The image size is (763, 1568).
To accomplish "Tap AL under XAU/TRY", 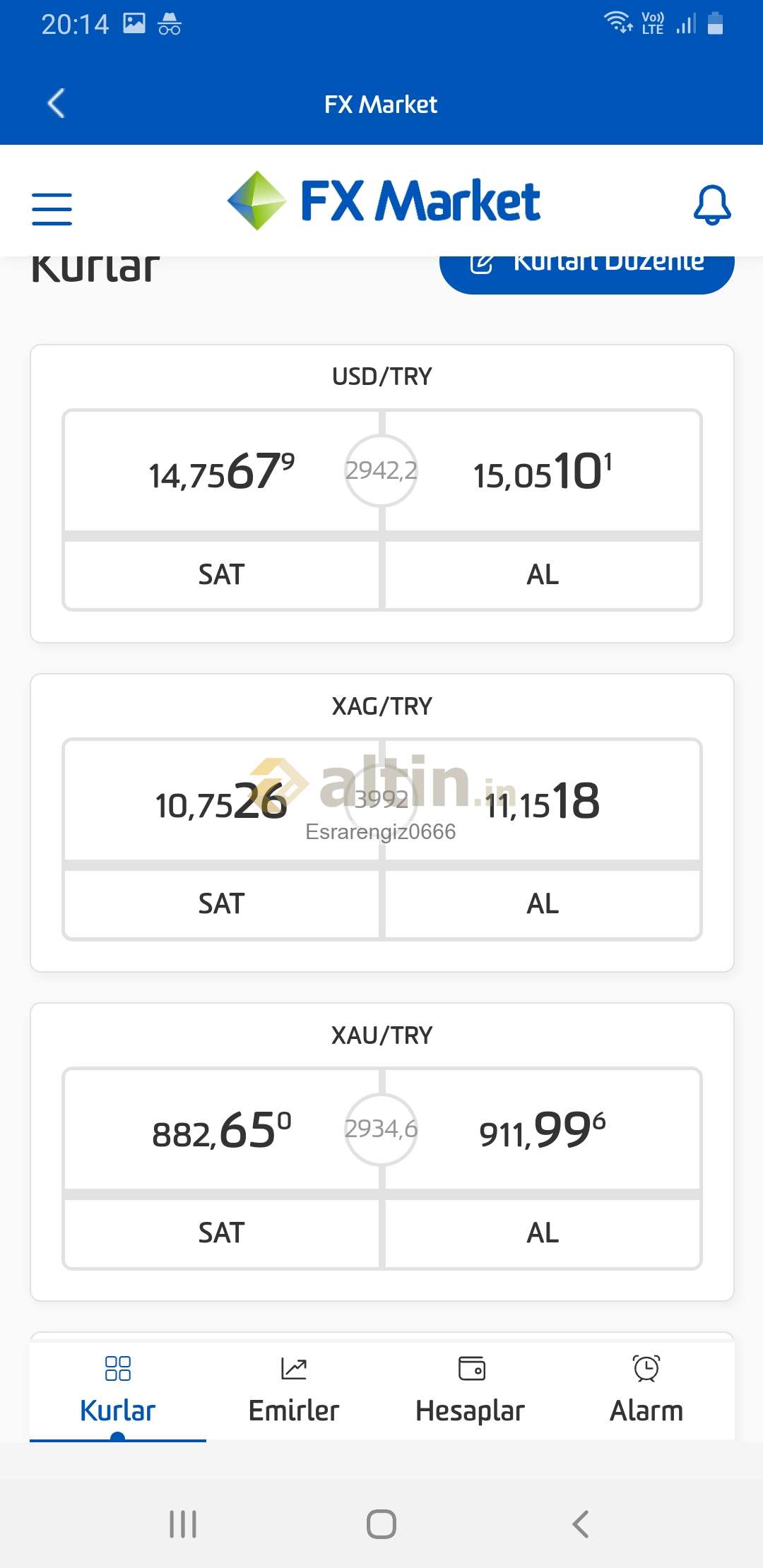I will coord(543,1233).
